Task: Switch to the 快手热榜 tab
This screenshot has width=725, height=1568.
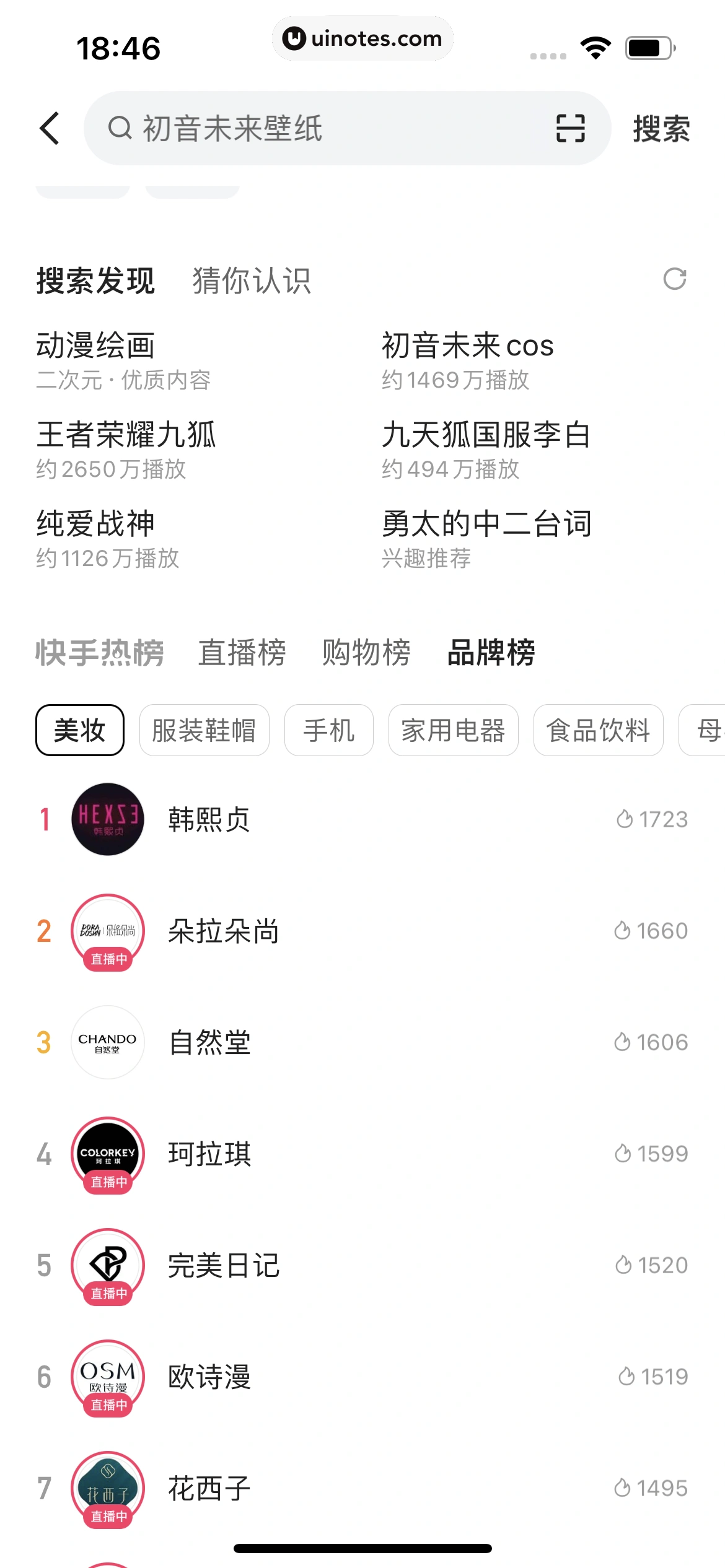Action: coord(99,653)
